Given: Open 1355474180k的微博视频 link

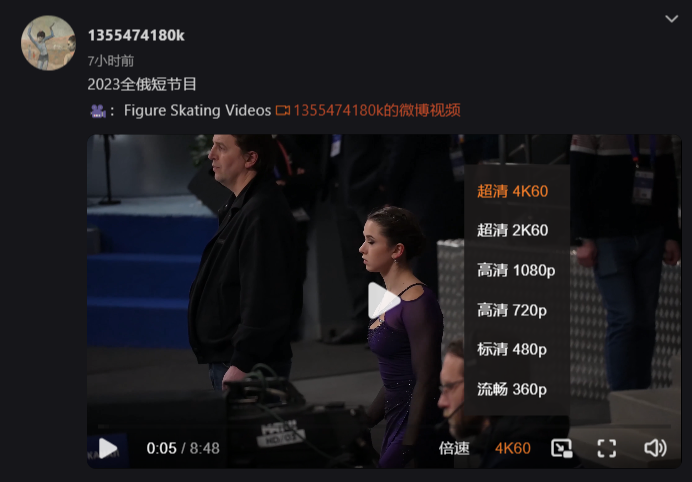Looking at the screenshot, I should pyautogui.click(x=376, y=110).
